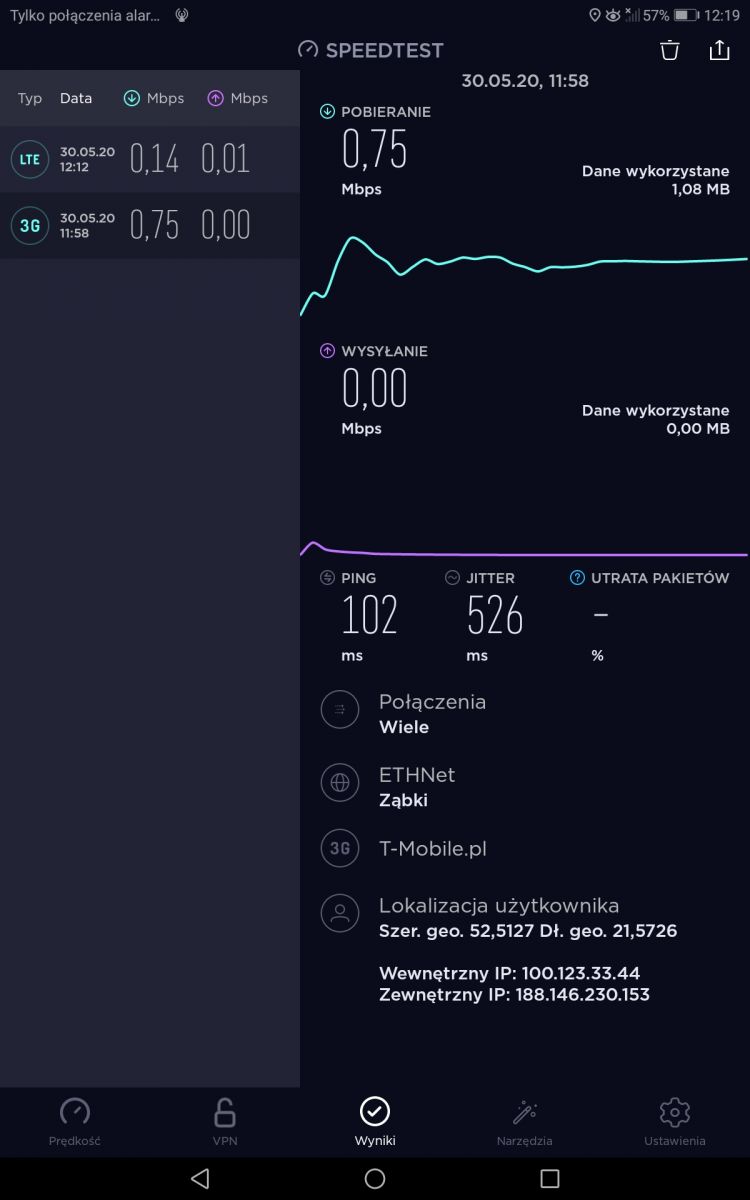Image resolution: width=750 pixels, height=1200 pixels.
Task: Sort results by Typ column
Action: (29, 98)
